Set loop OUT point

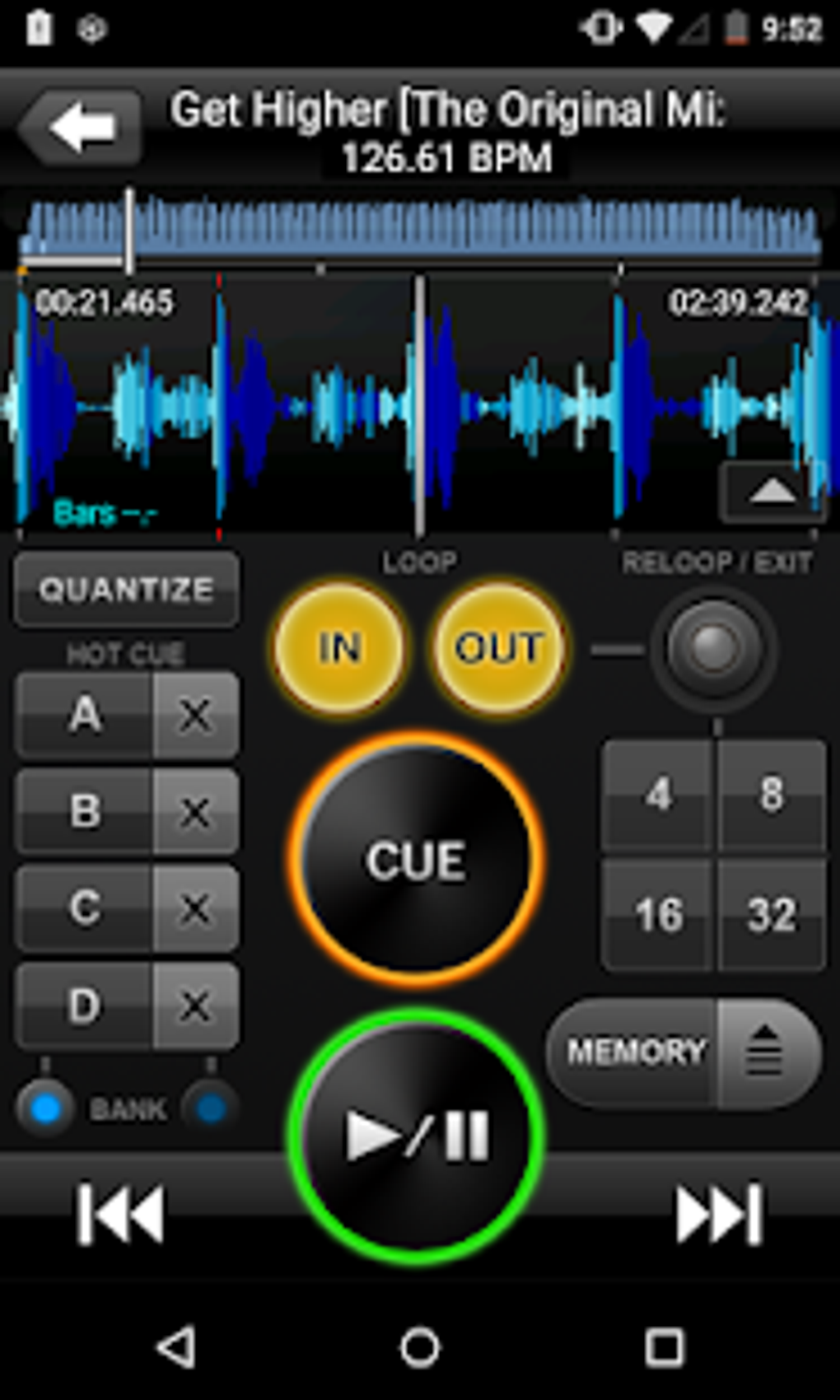(499, 647)
